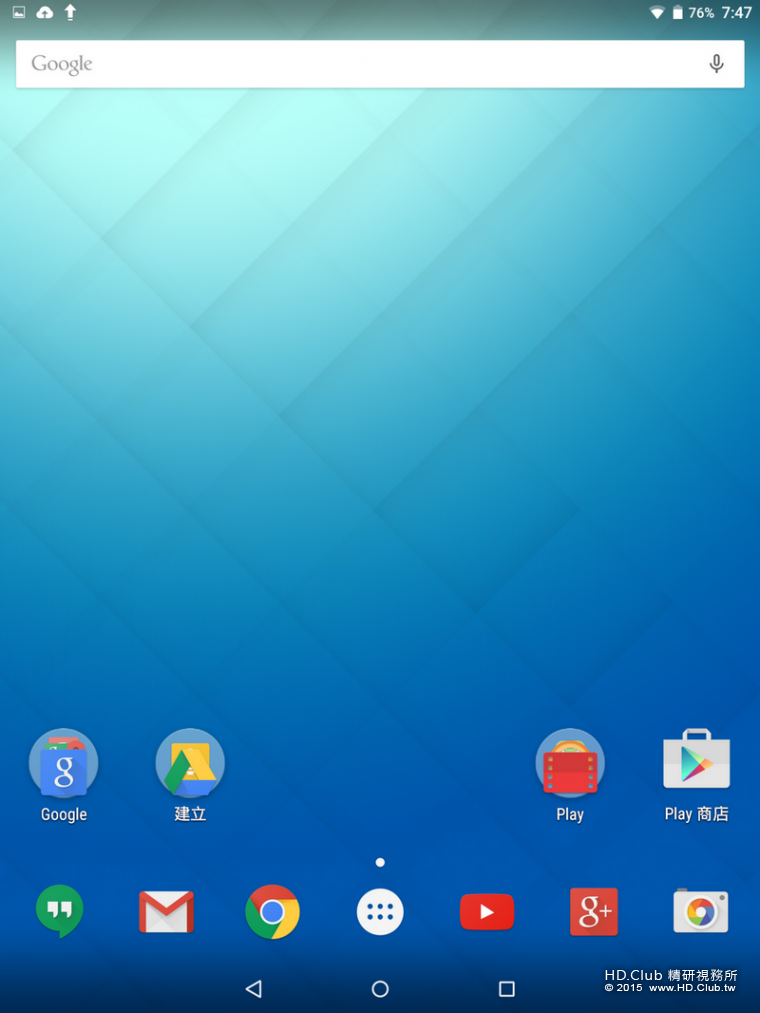
Task: Open the Play folder
Action: pos(570,764)
